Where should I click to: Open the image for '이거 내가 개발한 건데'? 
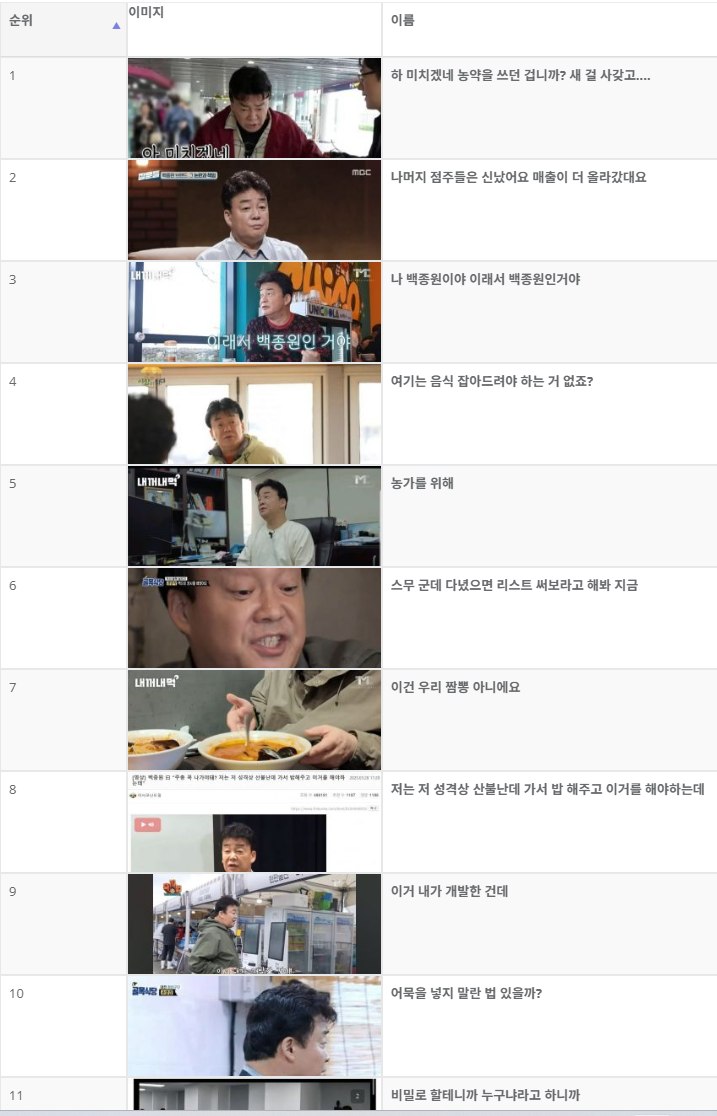254,924
